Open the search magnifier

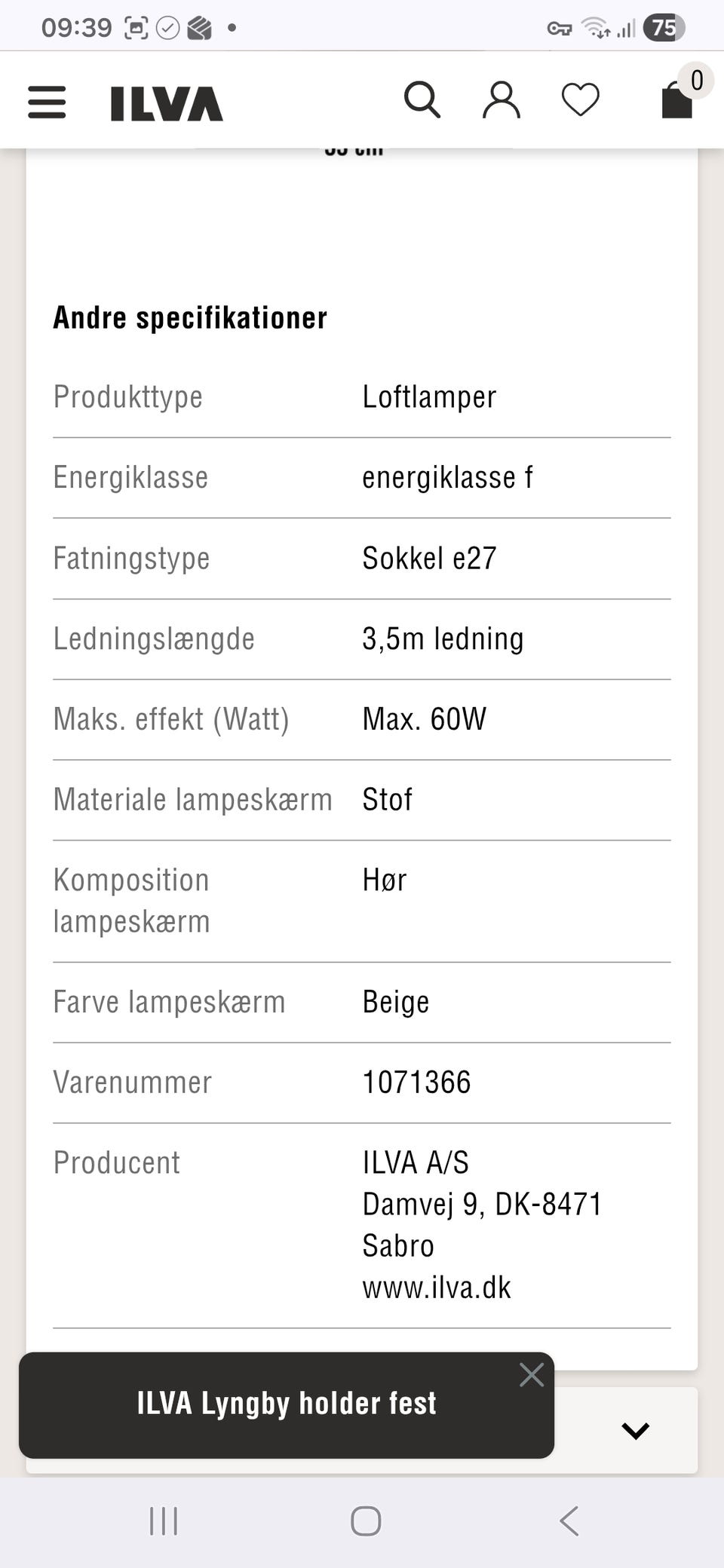pos(422,100)
